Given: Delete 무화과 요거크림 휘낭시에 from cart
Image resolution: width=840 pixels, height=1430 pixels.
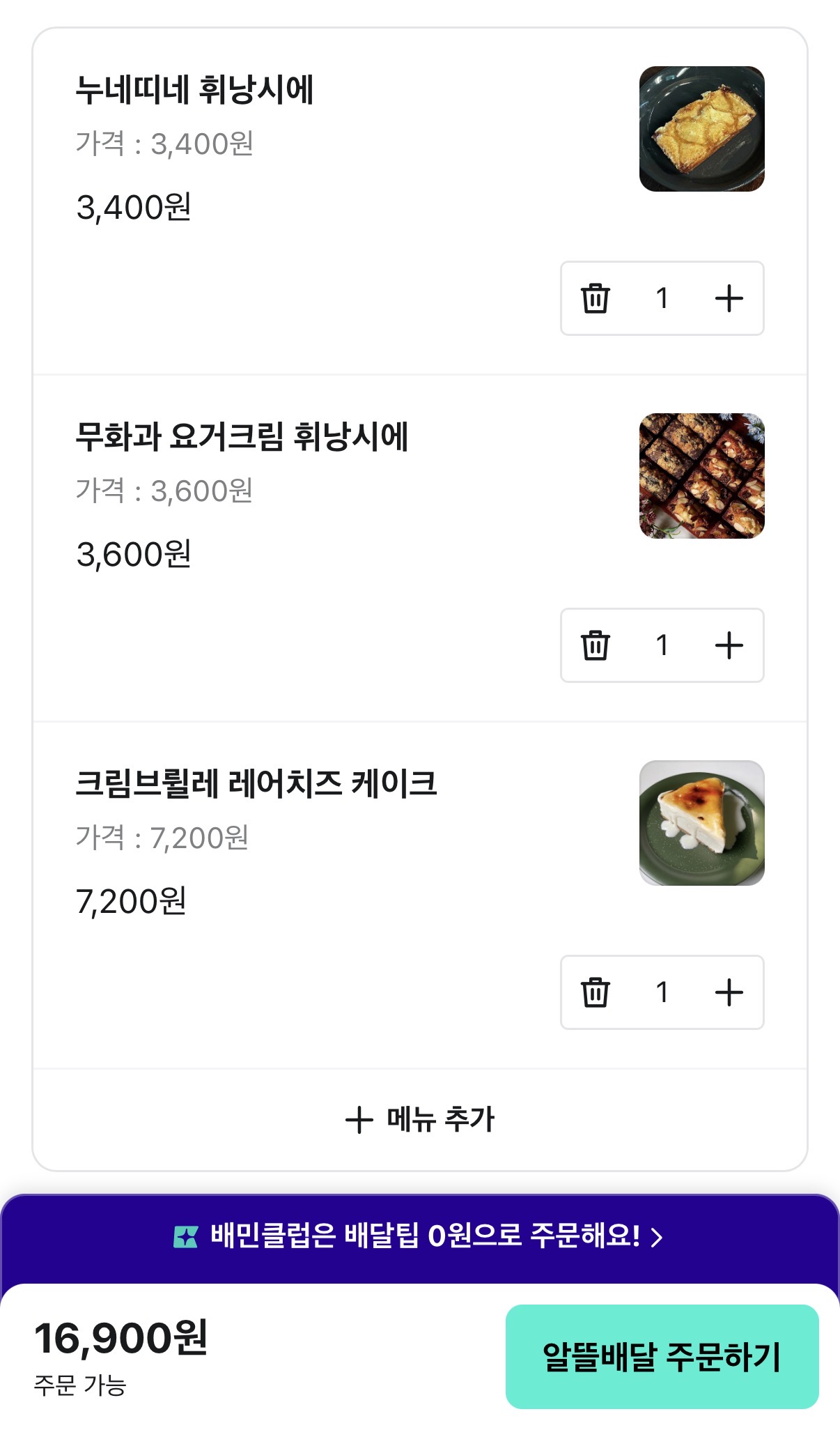Looking at the screenshot, I should (596, 645).
